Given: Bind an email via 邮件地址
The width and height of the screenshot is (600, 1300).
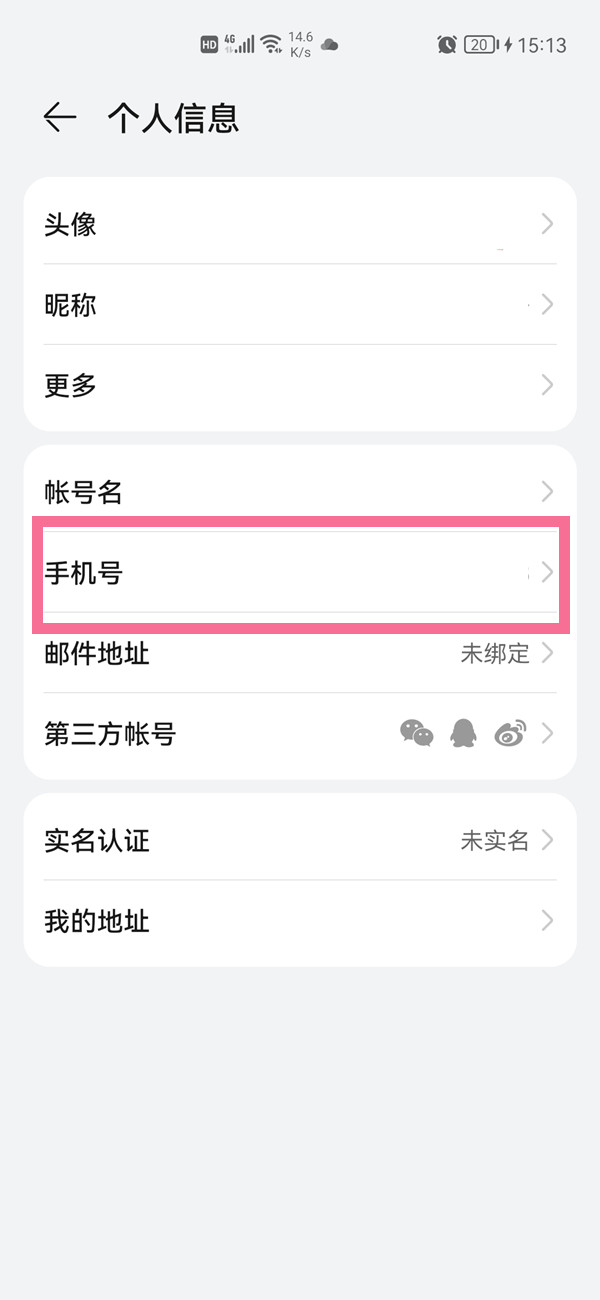Looking at the screenshot, I should pyautogui.click(x=300, y=653).
